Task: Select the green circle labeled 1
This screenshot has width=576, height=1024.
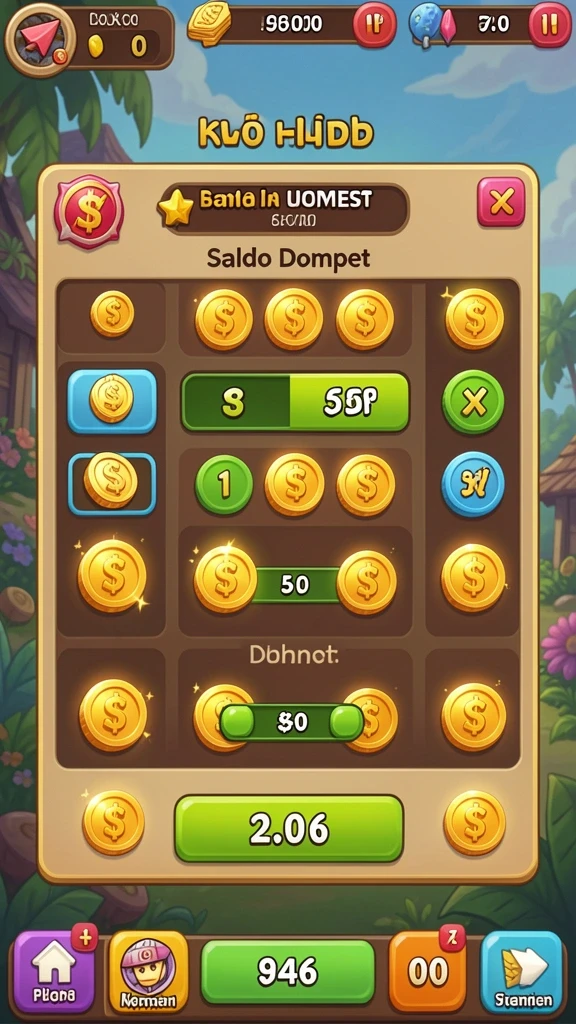Action: click(224, 484)
